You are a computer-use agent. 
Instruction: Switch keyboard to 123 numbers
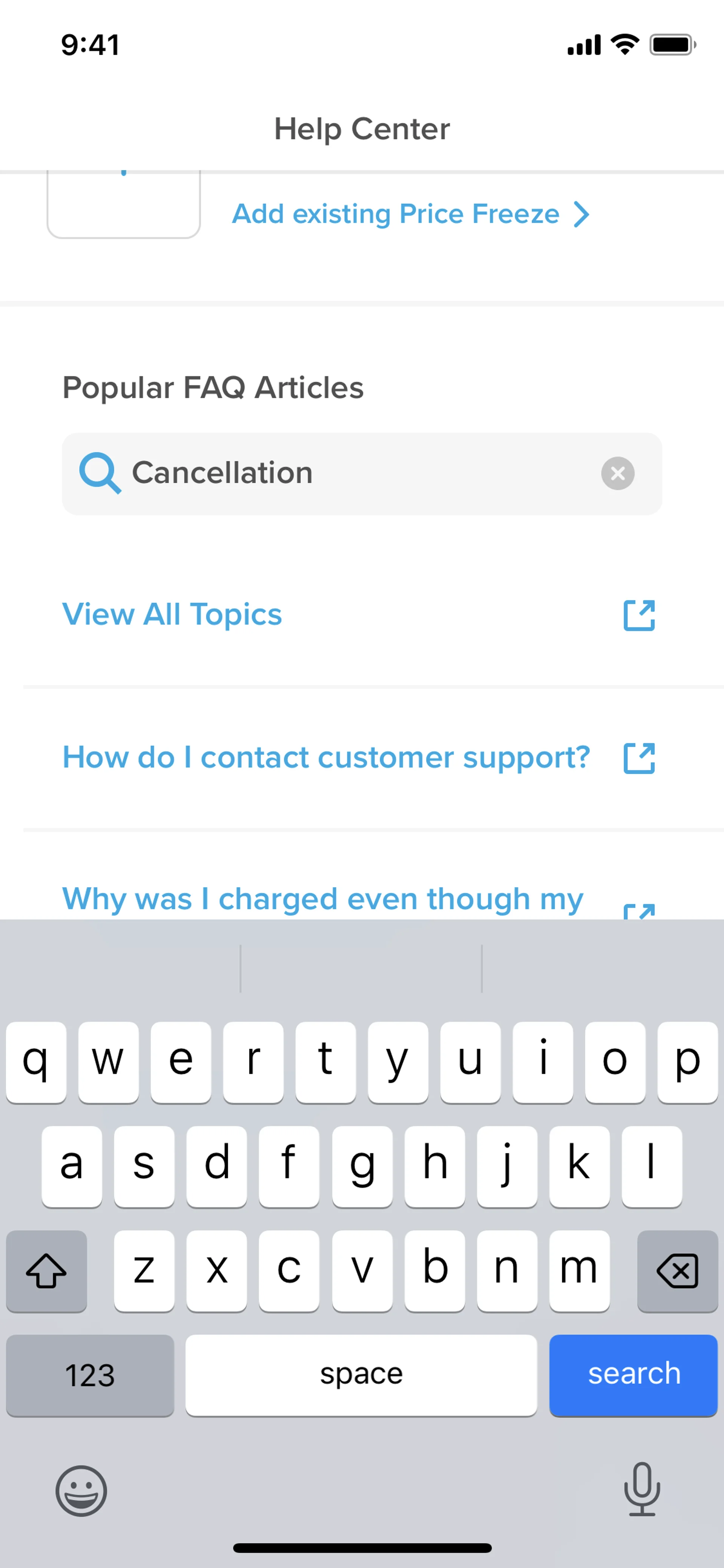[90, 1374]
